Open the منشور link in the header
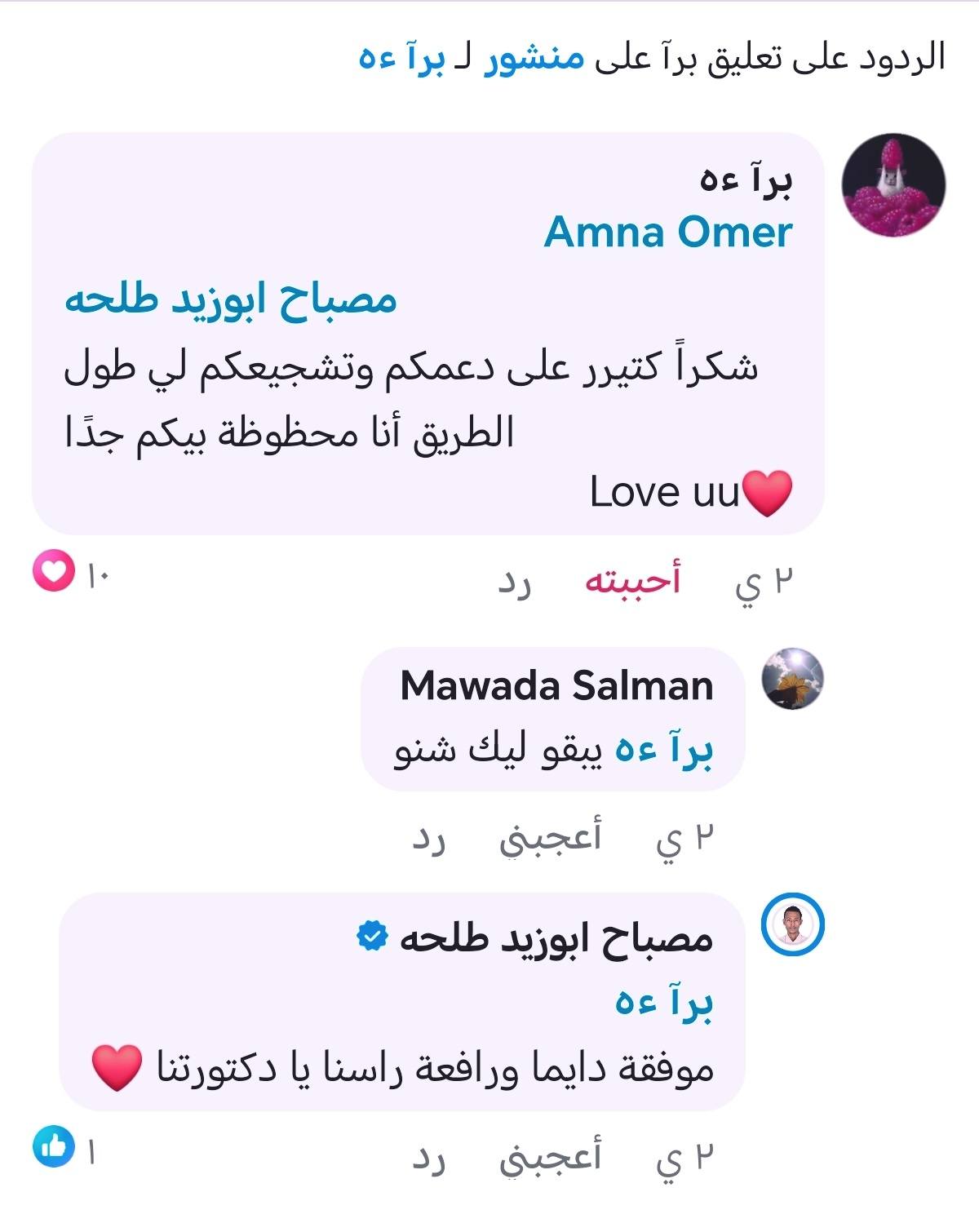979x1232 pixels. coord(534,58)
